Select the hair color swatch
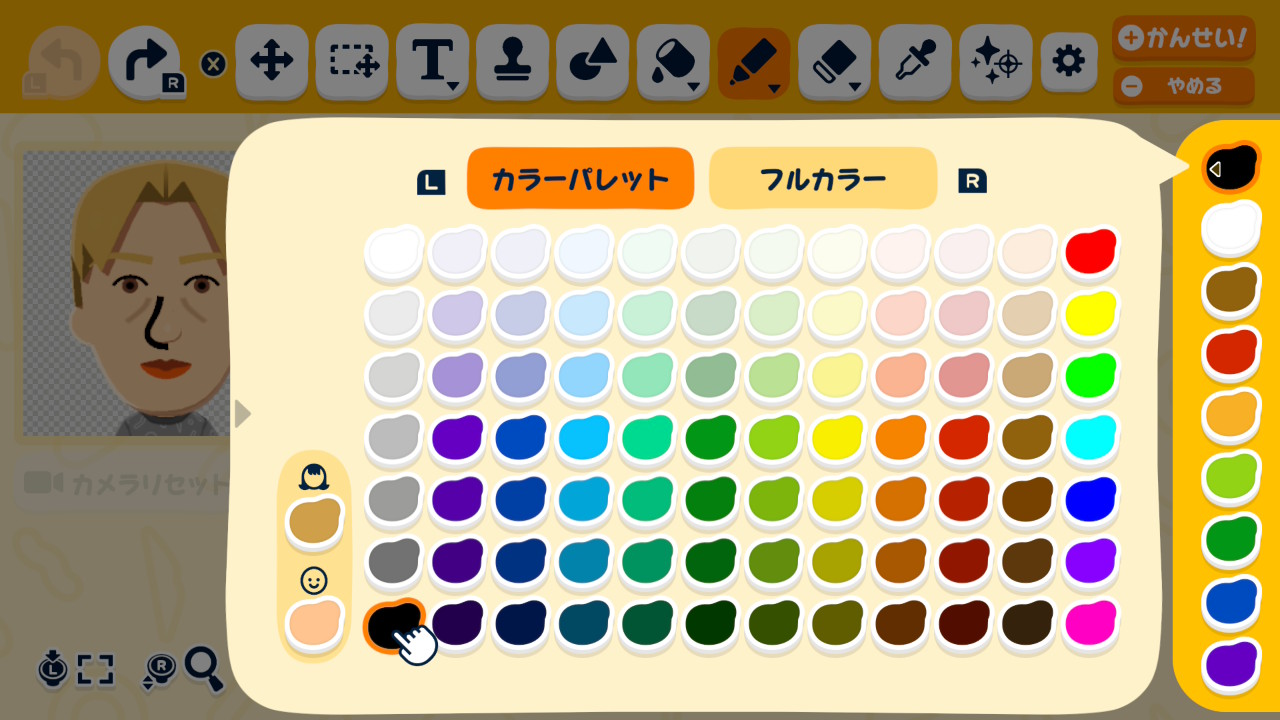 coord(315,522)
